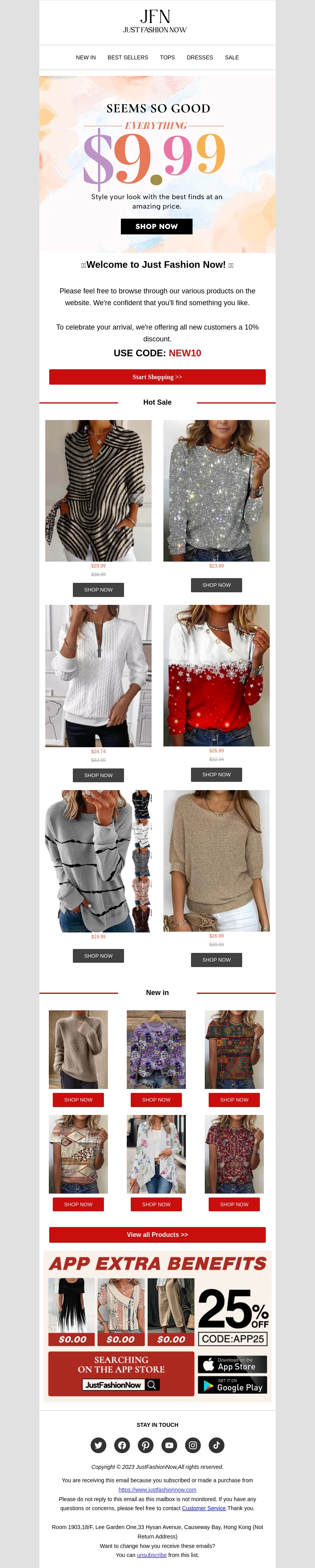315x1568 pixels.
Task: Open the NEW IN category
Action: point(85,58)
